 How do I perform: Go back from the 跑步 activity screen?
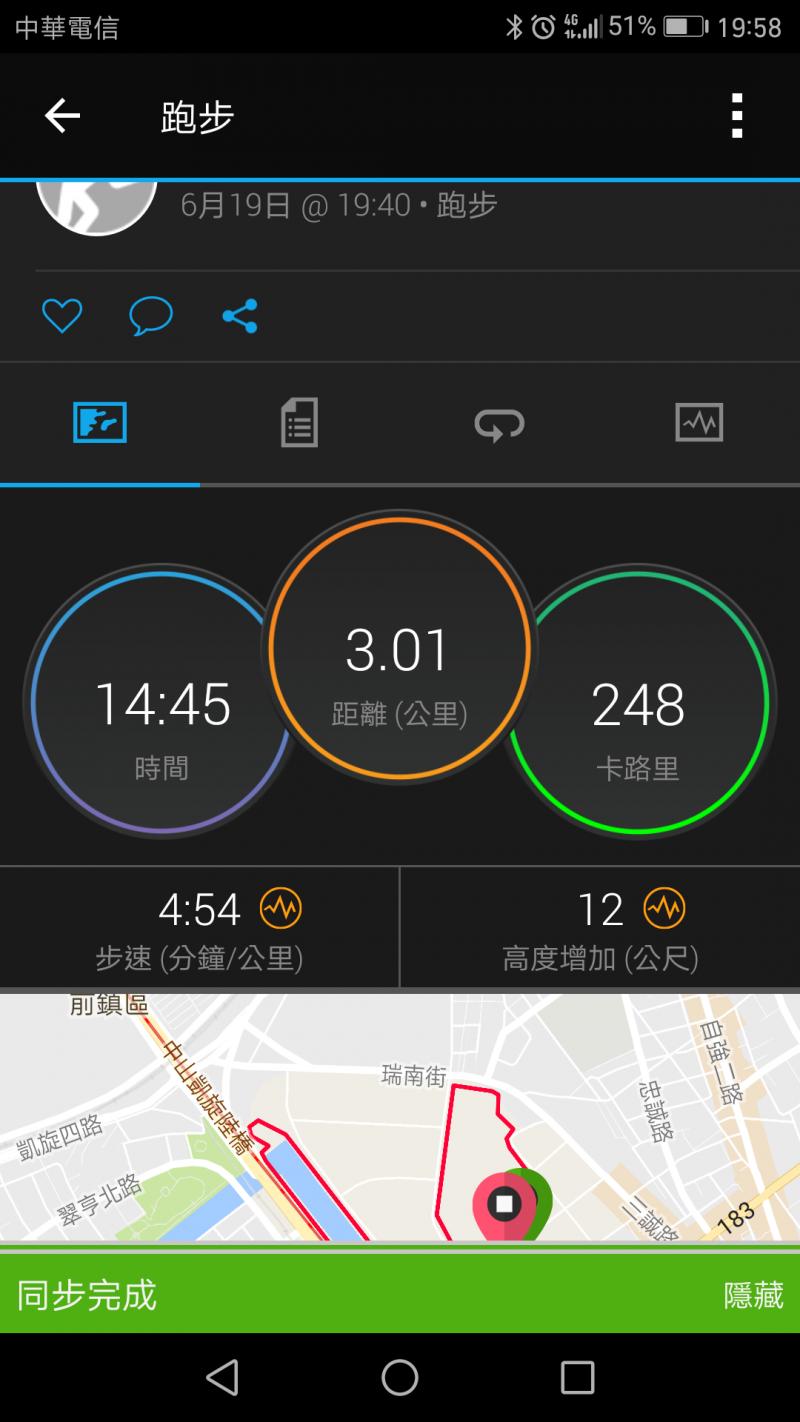click(62, 116)
